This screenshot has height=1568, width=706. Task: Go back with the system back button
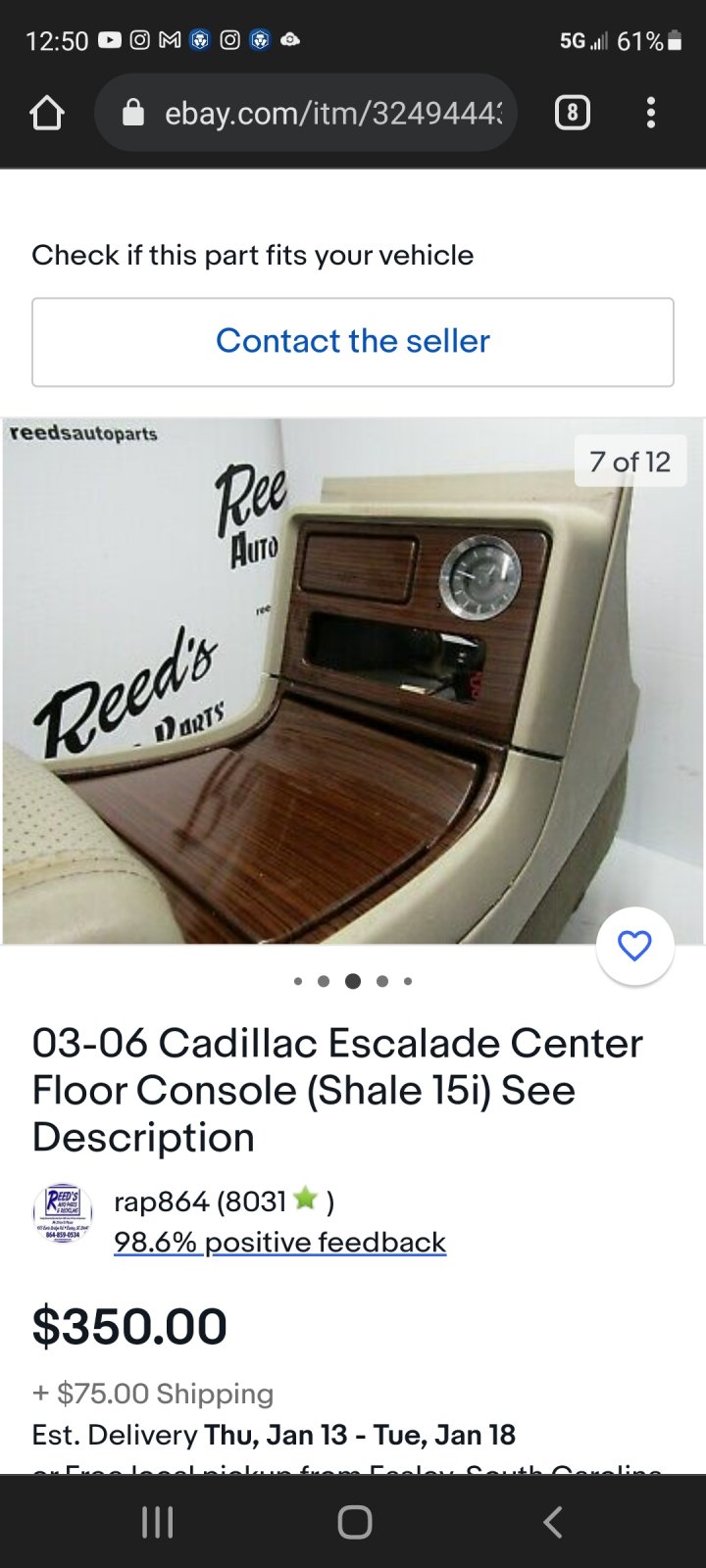click(x=553, y=1522)
